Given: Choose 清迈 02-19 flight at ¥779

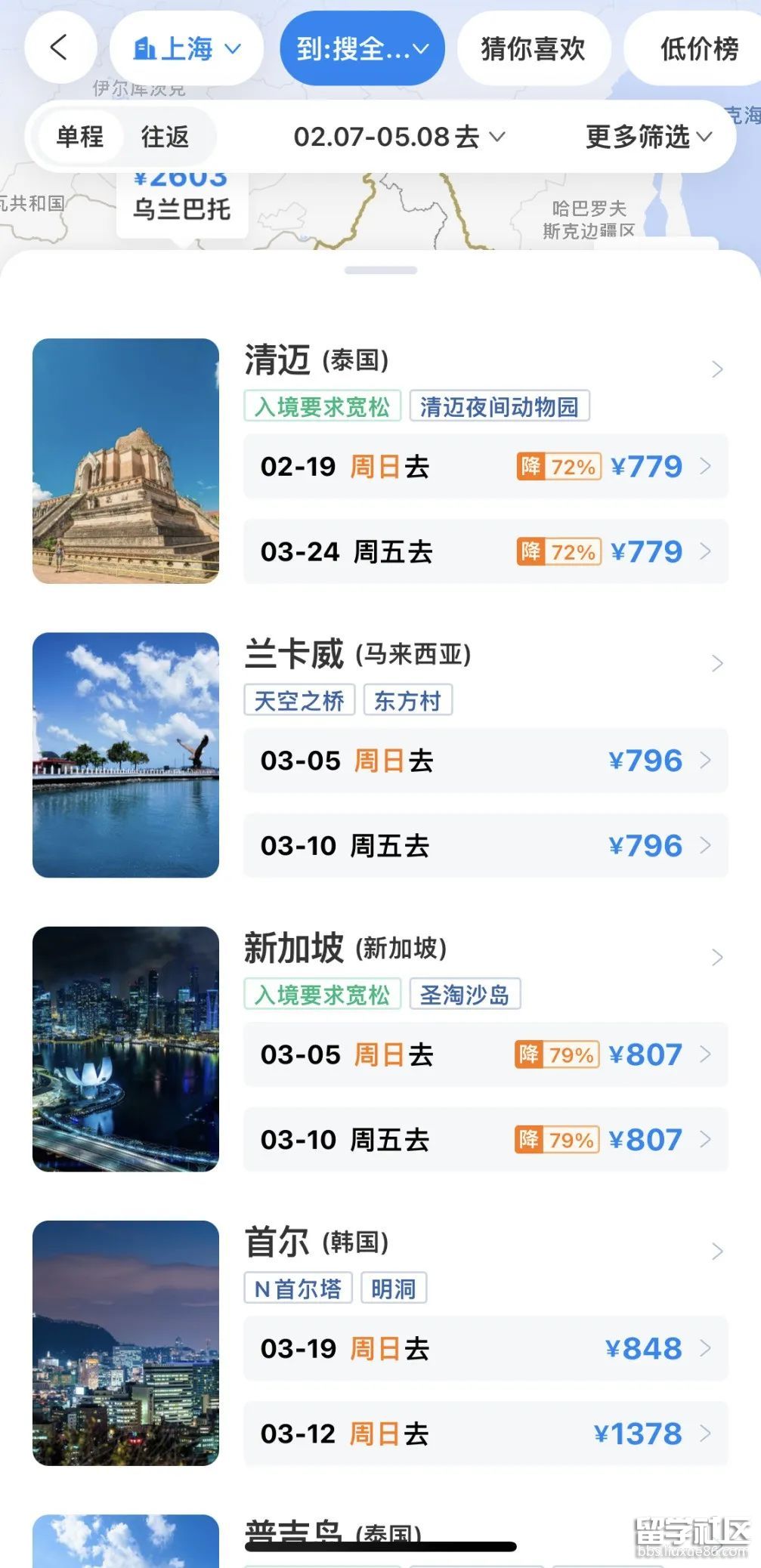Looking at the screenshot, I should click(x=485, y=467).
